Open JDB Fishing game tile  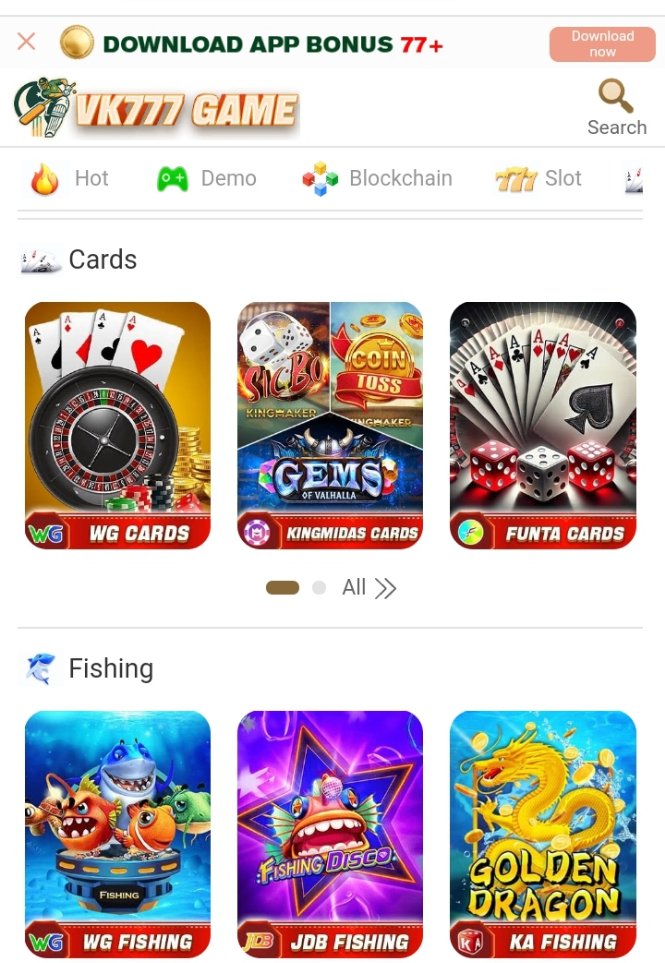pos(330,834)
